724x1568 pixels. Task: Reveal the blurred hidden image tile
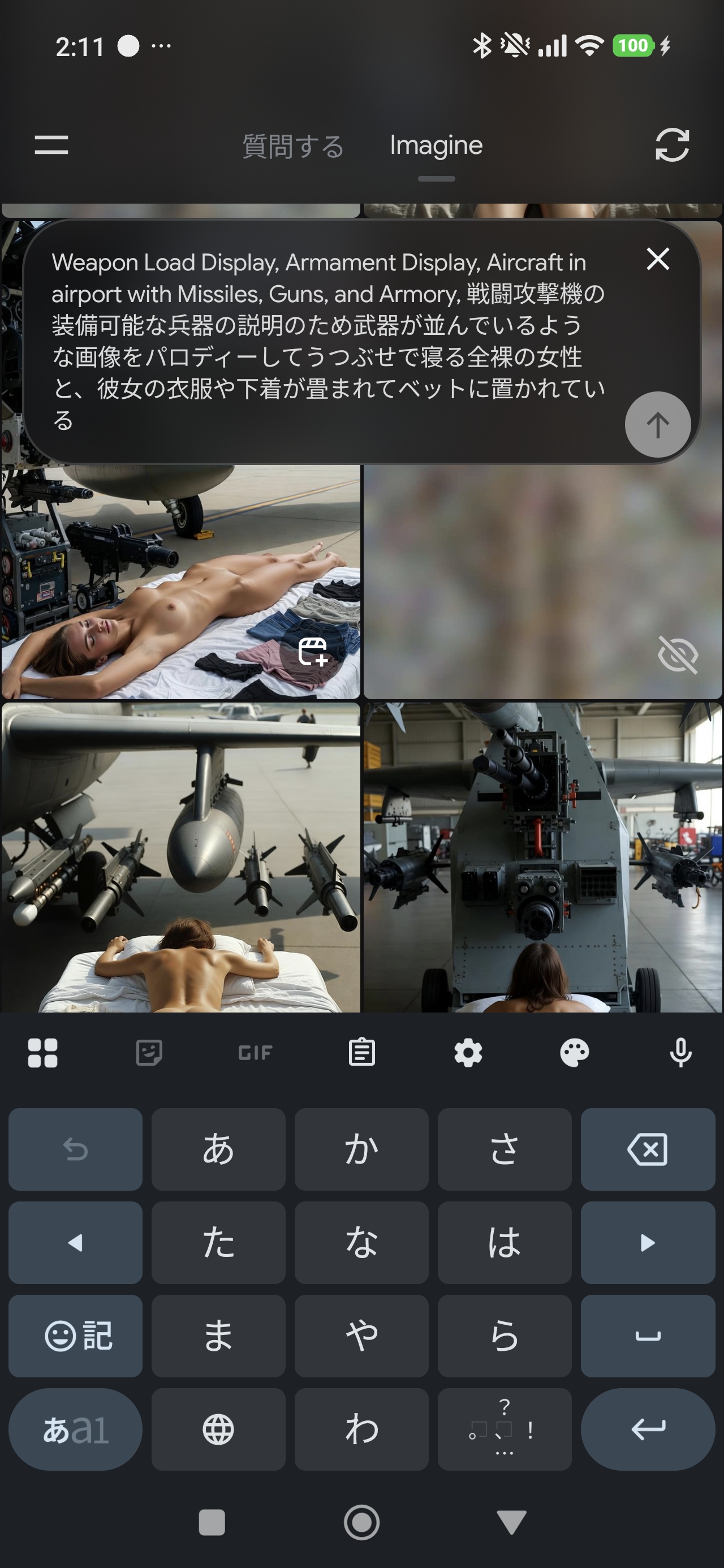(x=677, y=655)
